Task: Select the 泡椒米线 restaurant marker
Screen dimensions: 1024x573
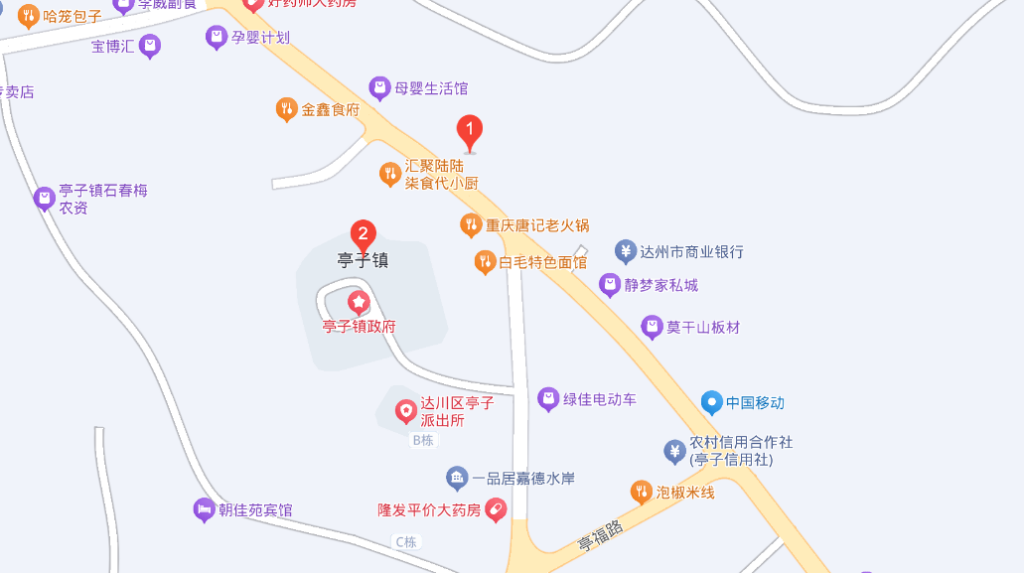Action: 641,492
